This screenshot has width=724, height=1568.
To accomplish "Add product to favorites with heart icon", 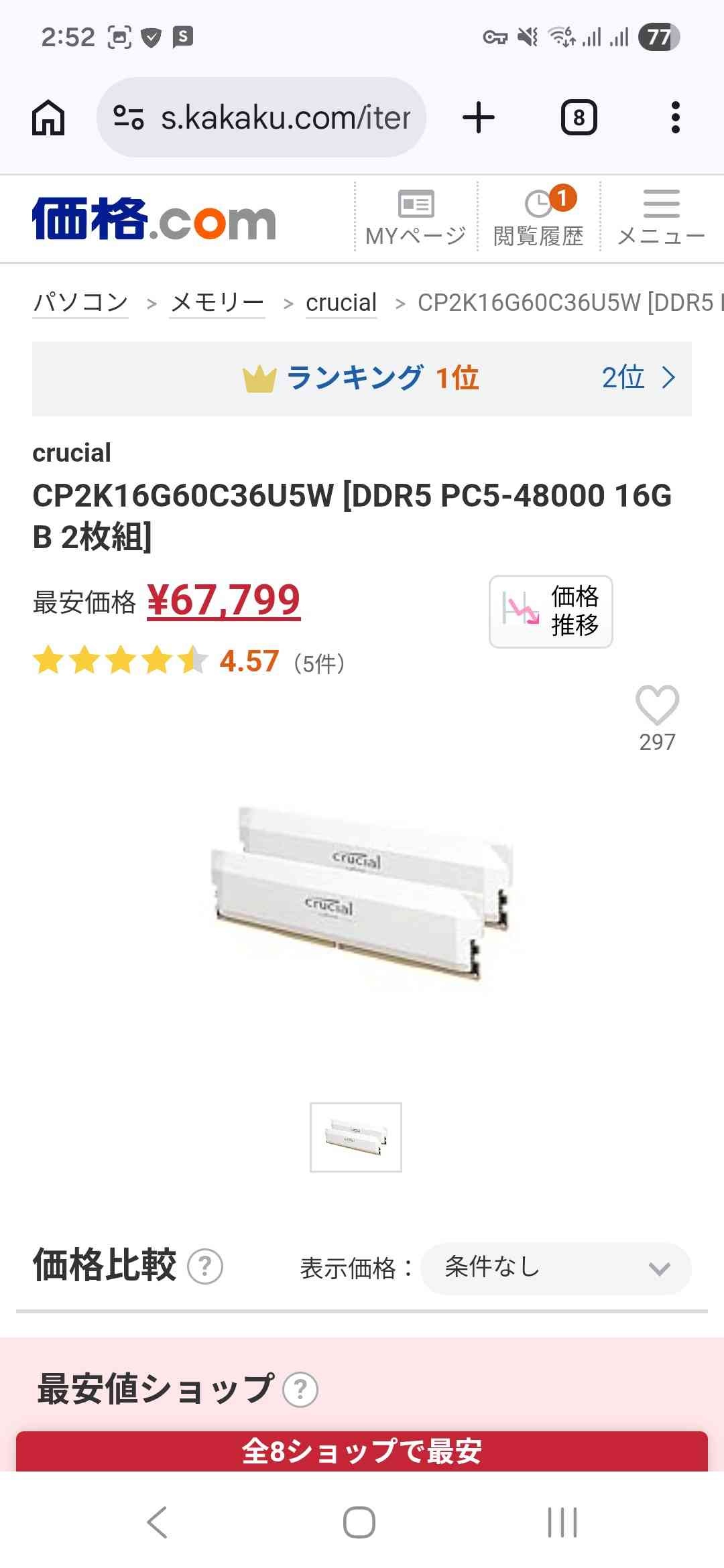I will [657, 706].
